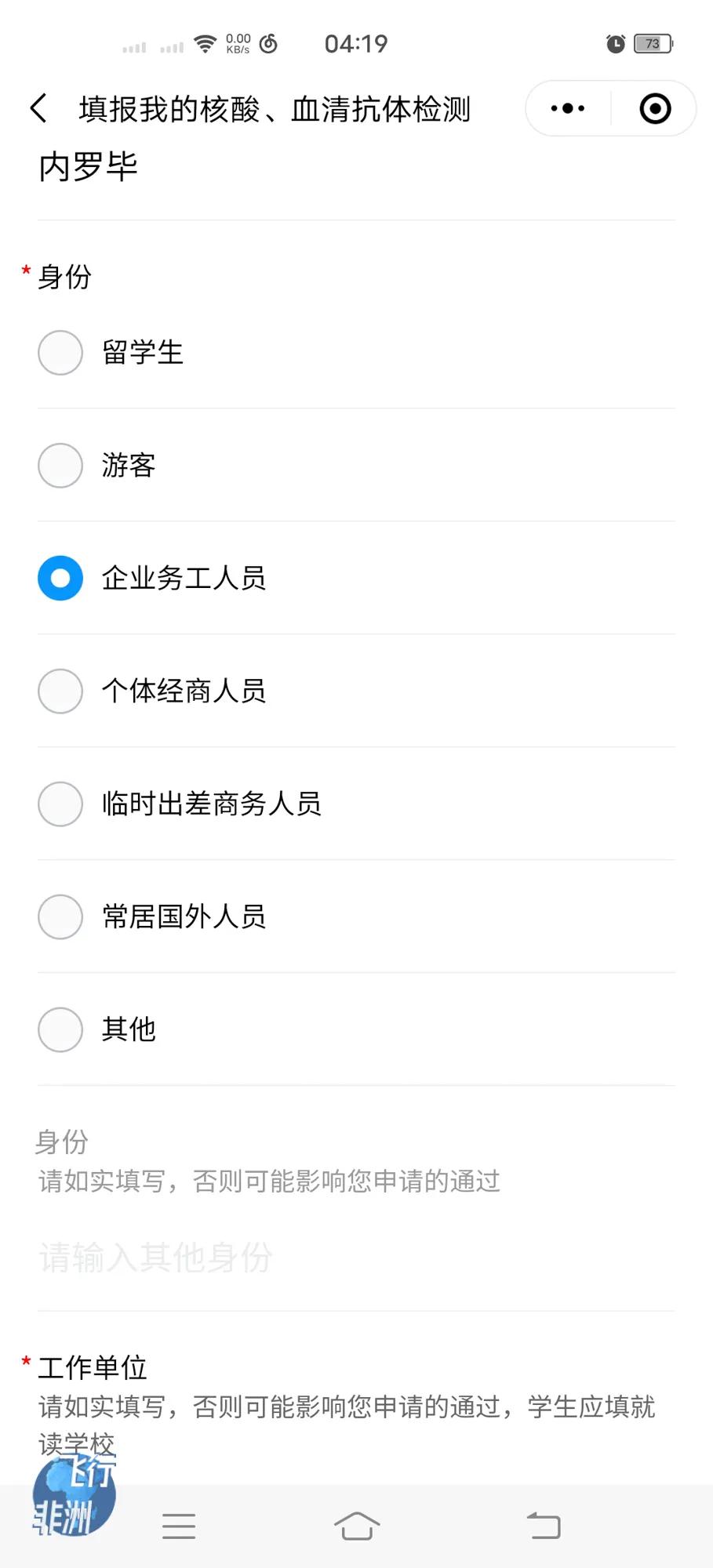The image size is (713, 1568).
Task: Click the 请输入其他身份 input field
Action: (235, 1258)
